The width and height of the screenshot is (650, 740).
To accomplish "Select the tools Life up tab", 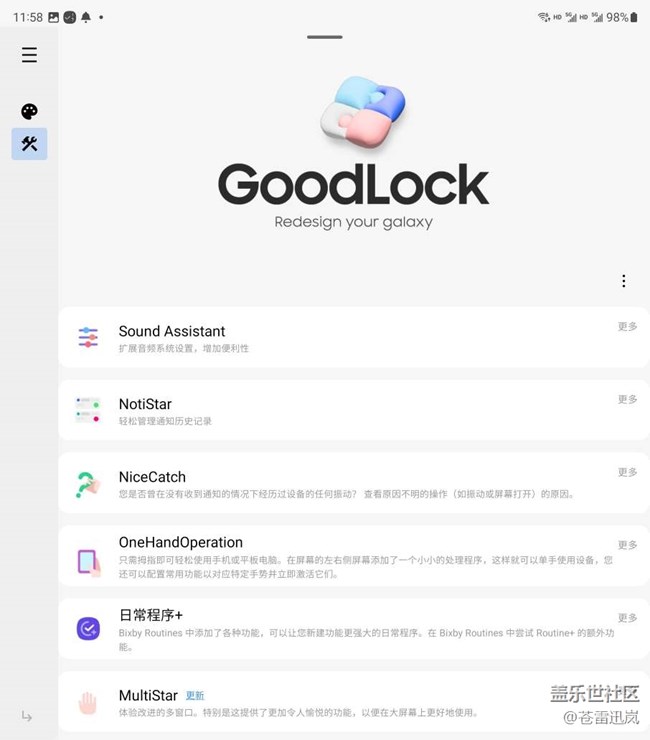I will (x=29, y=144).
